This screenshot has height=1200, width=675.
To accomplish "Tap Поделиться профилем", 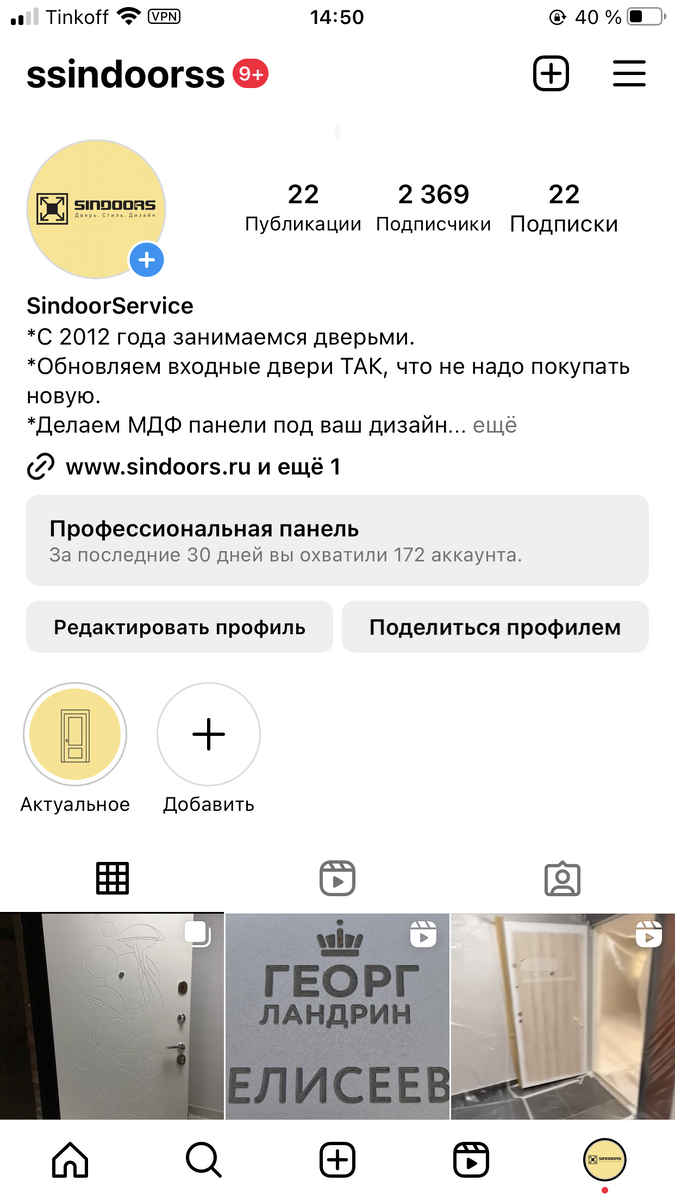I will click(495, 628).
